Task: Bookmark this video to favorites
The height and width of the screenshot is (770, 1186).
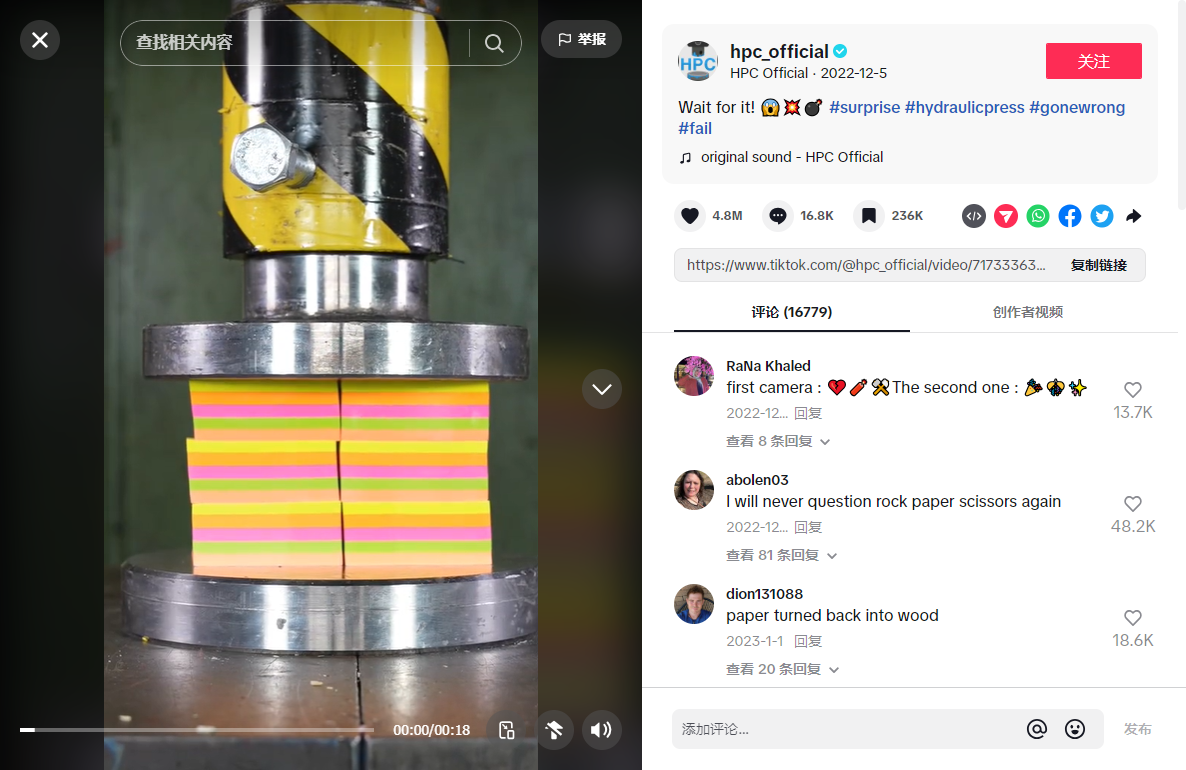Action: [x=869, y=216]
